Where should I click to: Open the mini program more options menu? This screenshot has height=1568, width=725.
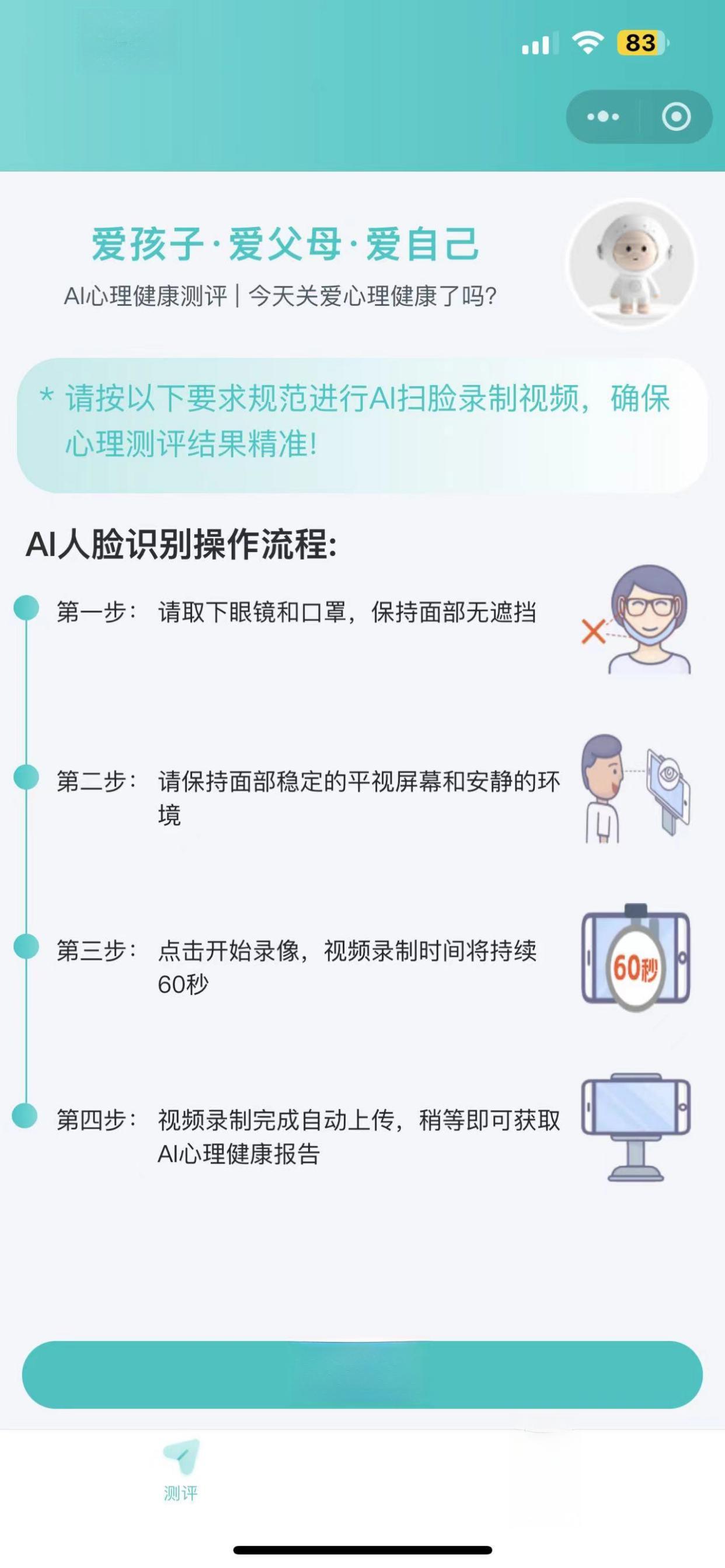click(602, 117)
